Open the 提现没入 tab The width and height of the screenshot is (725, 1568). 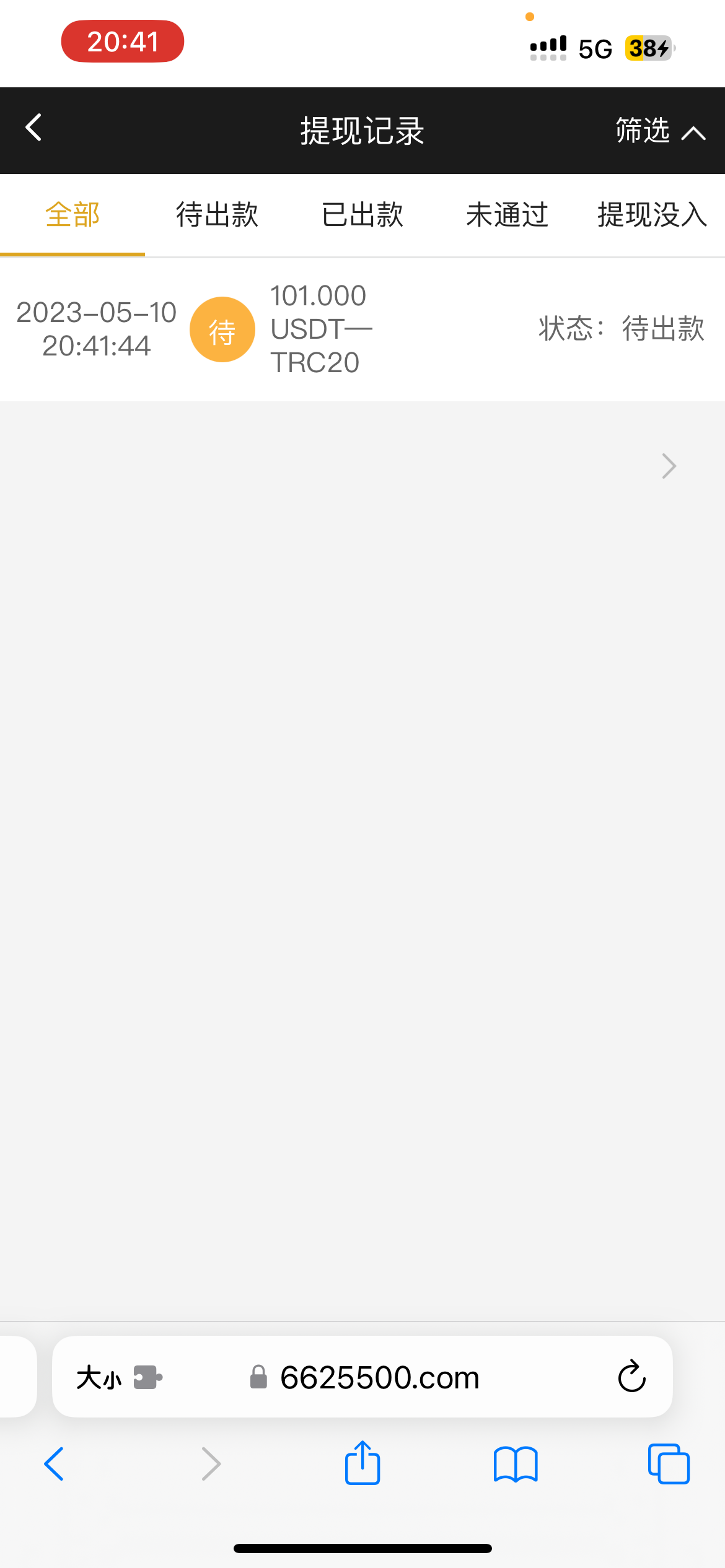click(652, 215)
